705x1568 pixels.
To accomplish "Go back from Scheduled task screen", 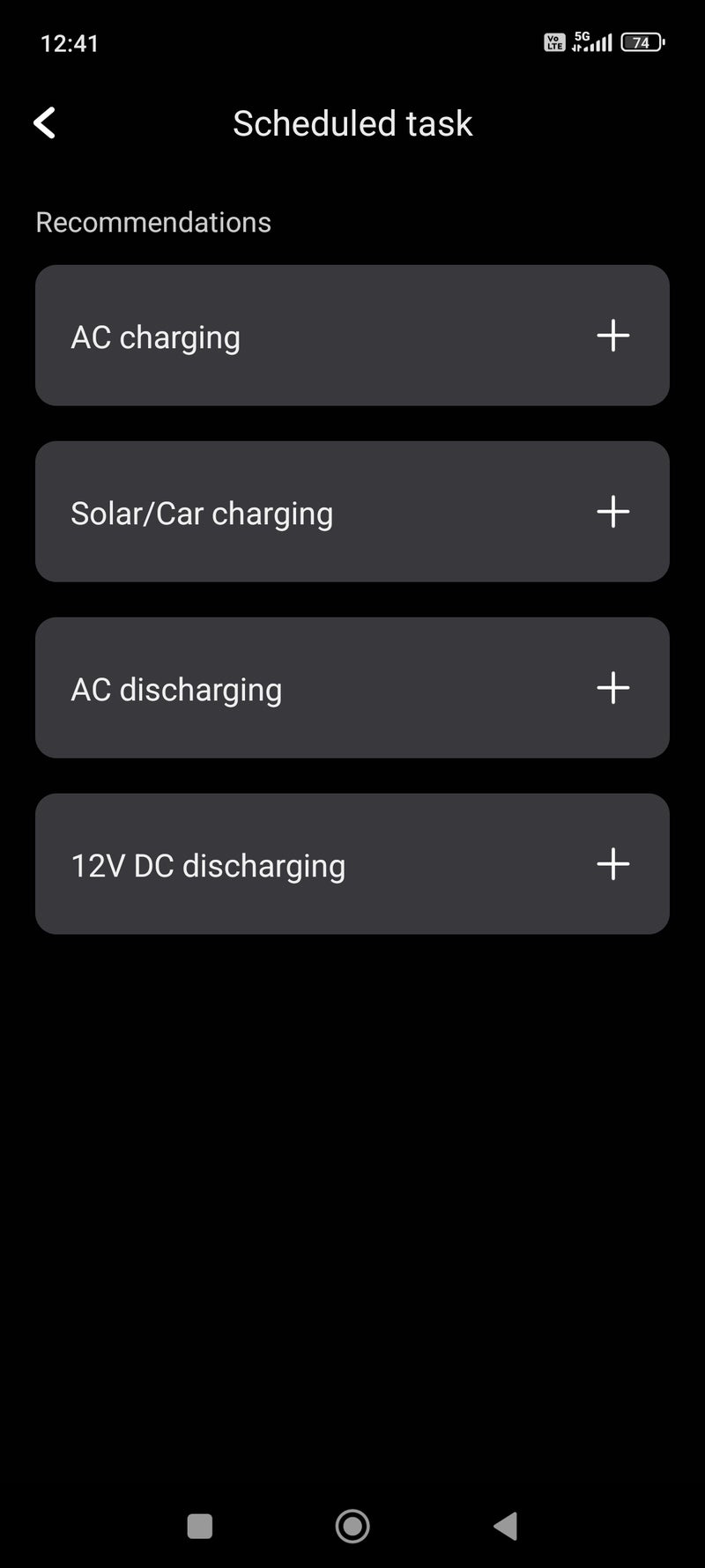I will [x=45, y=123].
